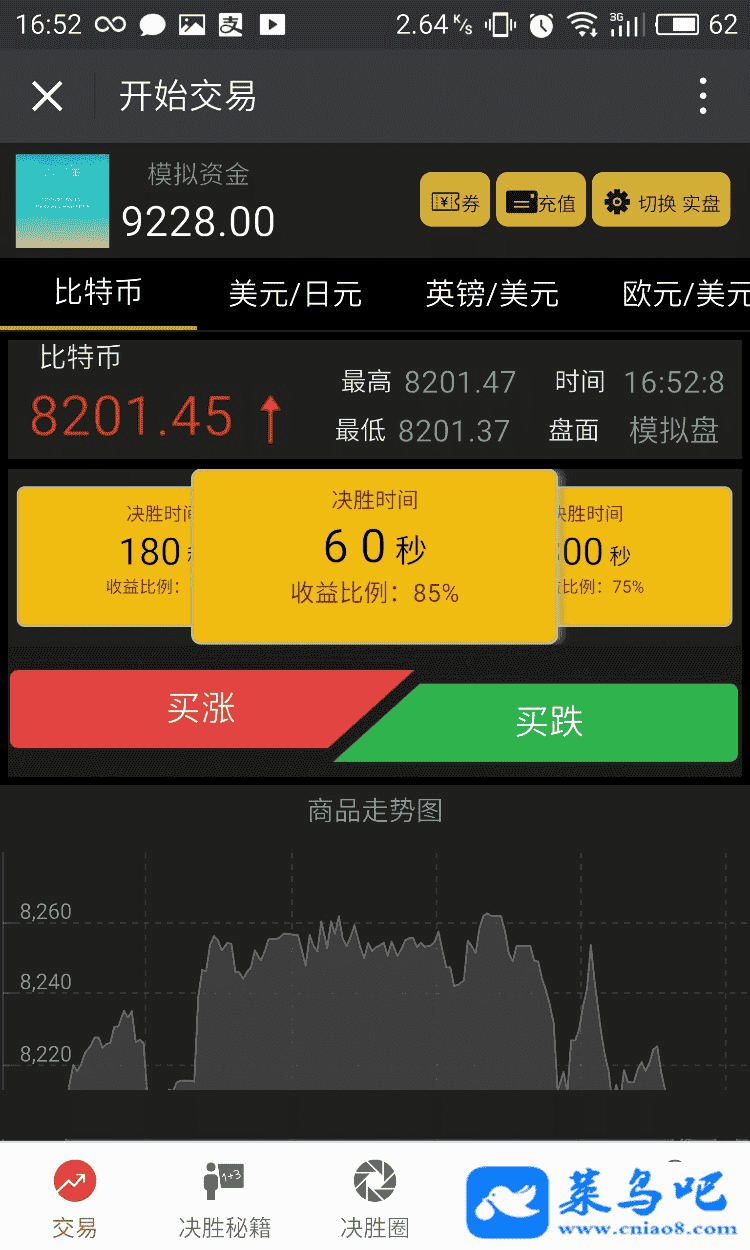Switch to the 英镑/美元 tab
Viewport: 750px width, 1250px height.
coord(492,294)
